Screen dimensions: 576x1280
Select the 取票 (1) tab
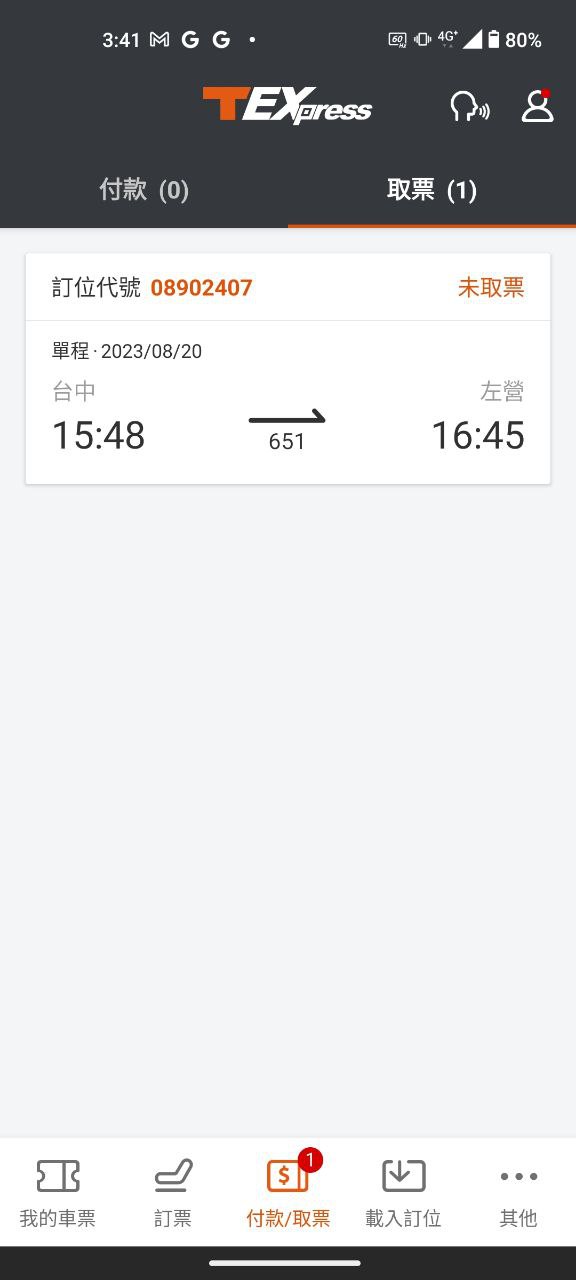[x=432, y=190]
